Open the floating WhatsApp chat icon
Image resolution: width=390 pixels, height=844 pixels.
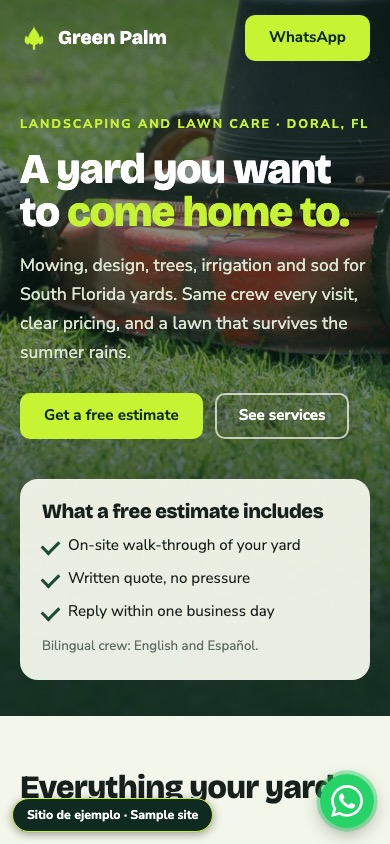click(x=347, y=801)
